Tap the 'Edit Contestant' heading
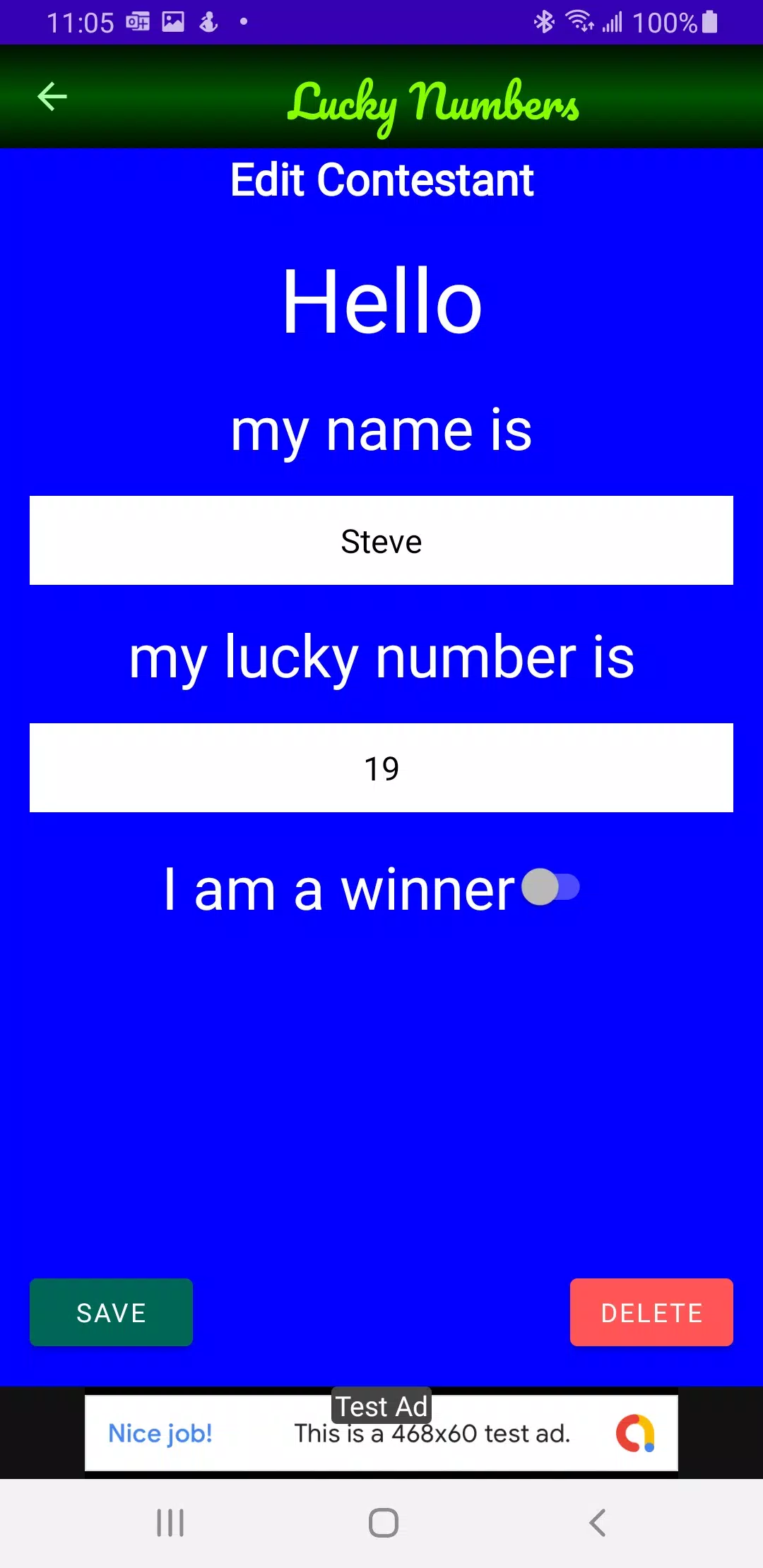Viewport: 763px width, 1568px height. click(x=381, y=180)
